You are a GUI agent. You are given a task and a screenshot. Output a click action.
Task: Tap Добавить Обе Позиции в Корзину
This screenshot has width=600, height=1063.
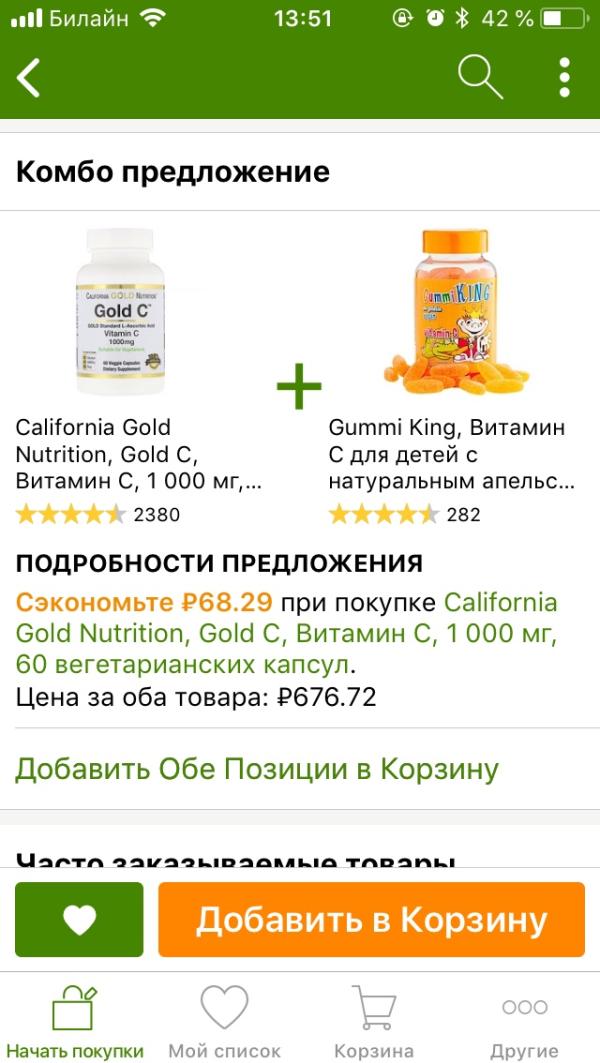point(256,769)
